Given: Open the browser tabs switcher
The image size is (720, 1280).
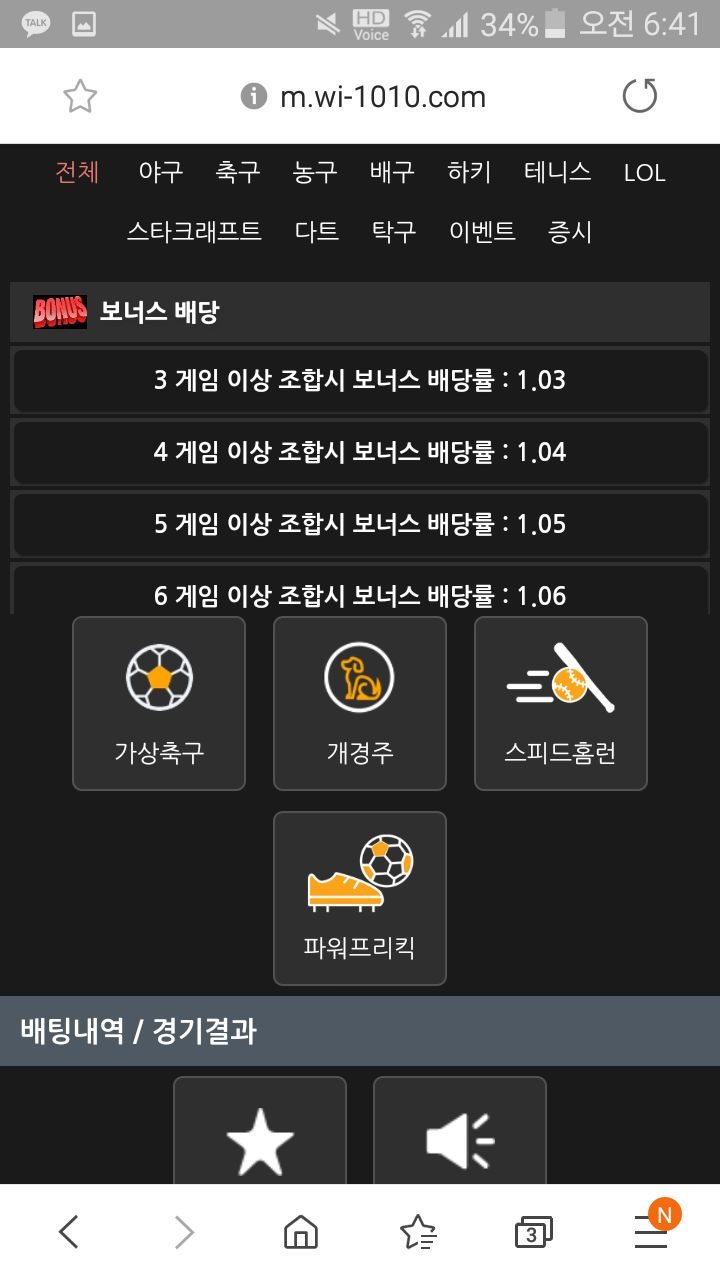Looking at the screenshot, I should (533, 1233).
